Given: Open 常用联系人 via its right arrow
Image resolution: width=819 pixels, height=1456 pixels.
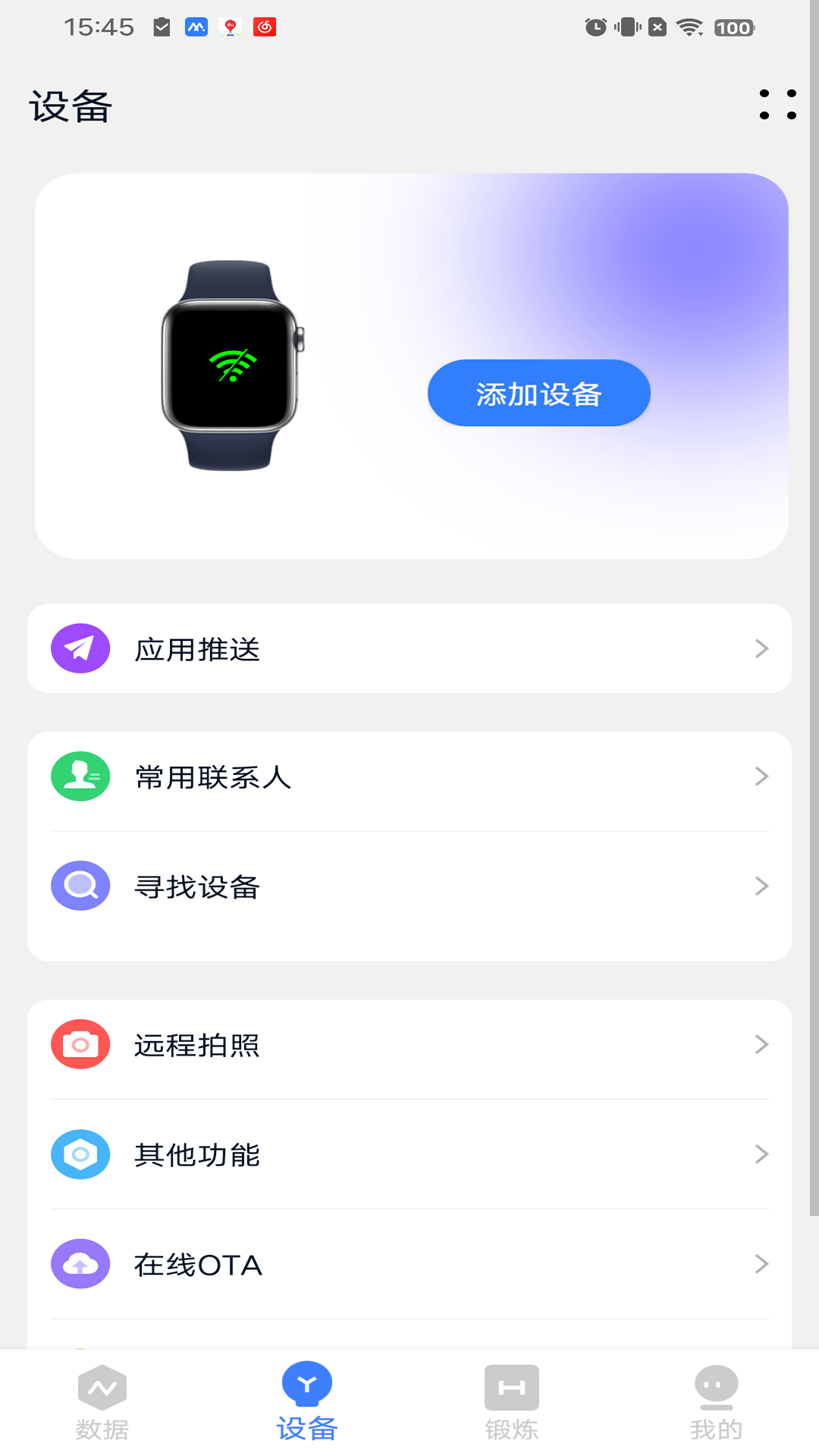Looking at the screenshot, I should 762,776.
